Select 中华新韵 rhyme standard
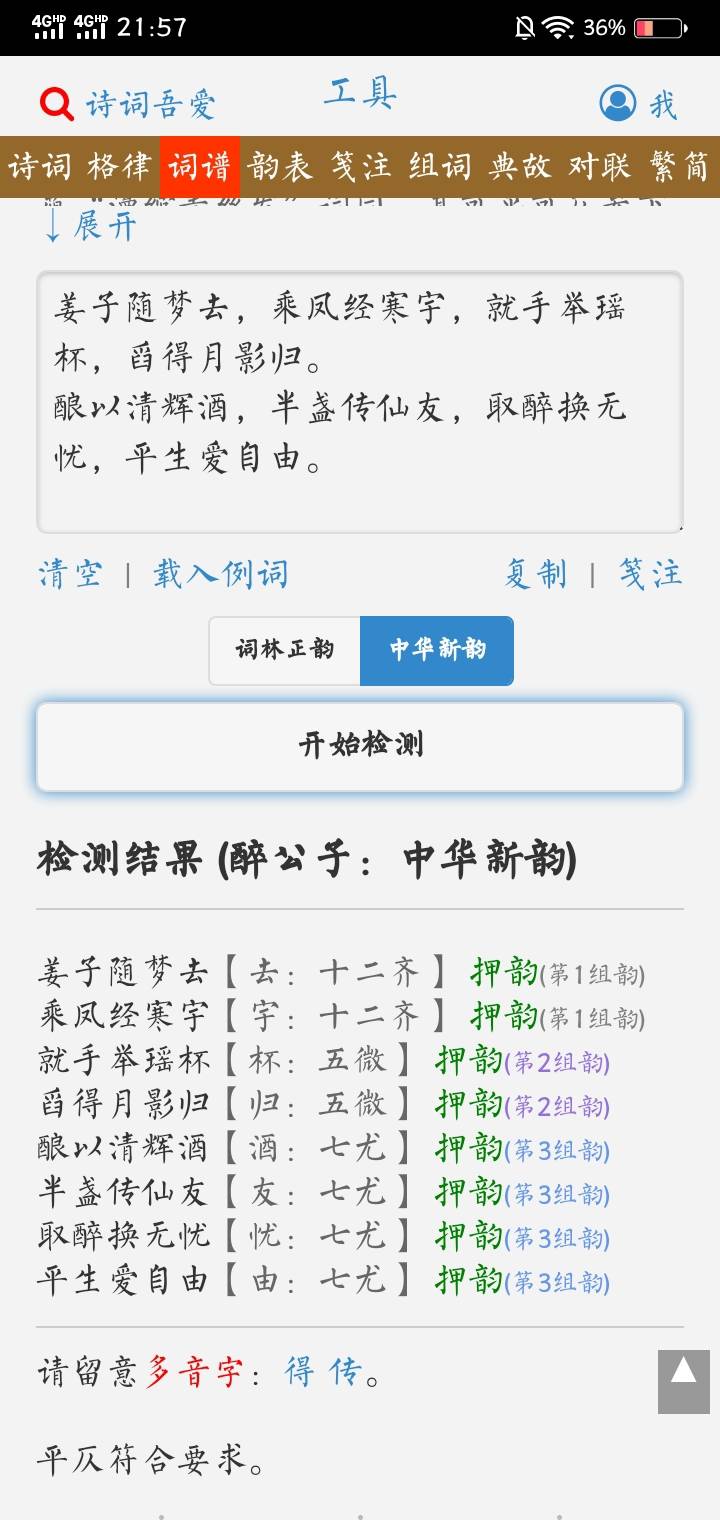Image resolution: width=720 pixels, height=1520 pixels. 437,650
